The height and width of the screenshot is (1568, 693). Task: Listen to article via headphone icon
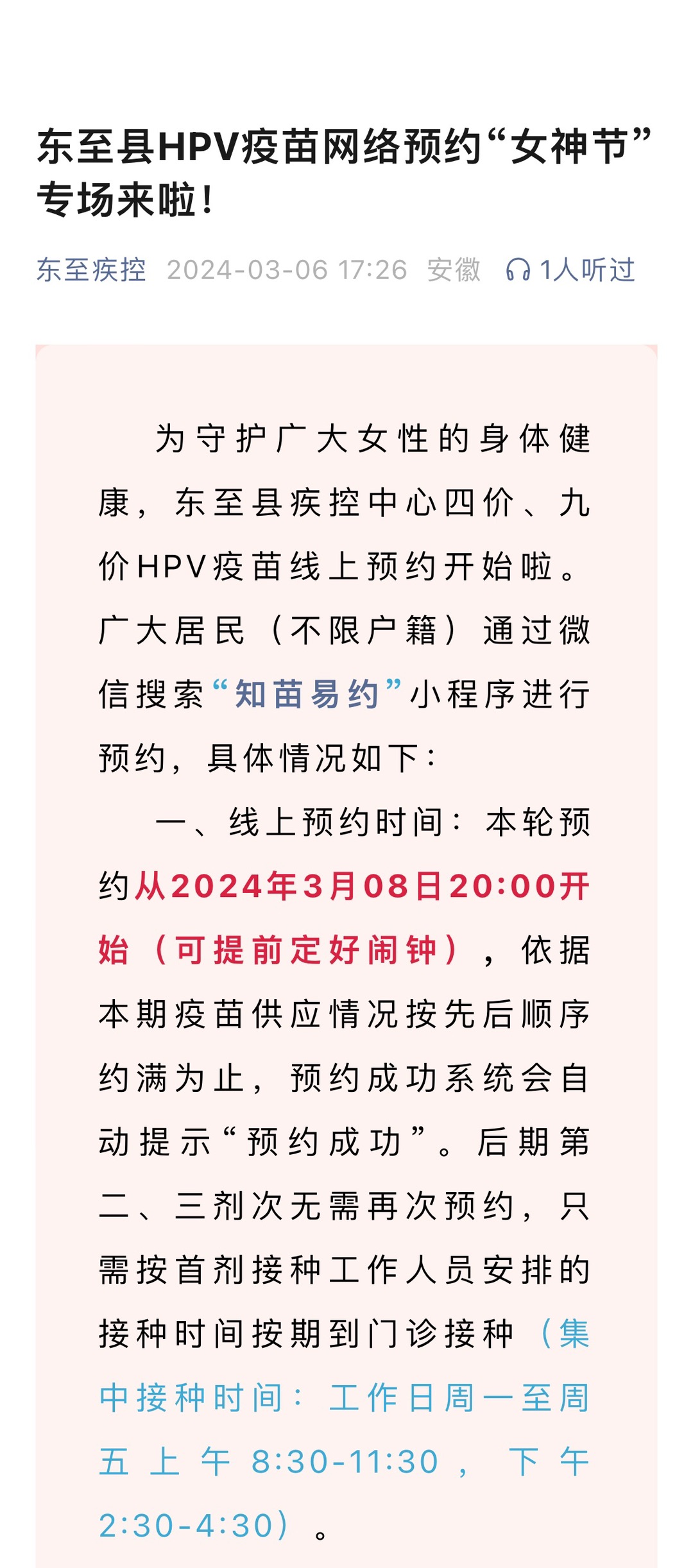point(518,270)
